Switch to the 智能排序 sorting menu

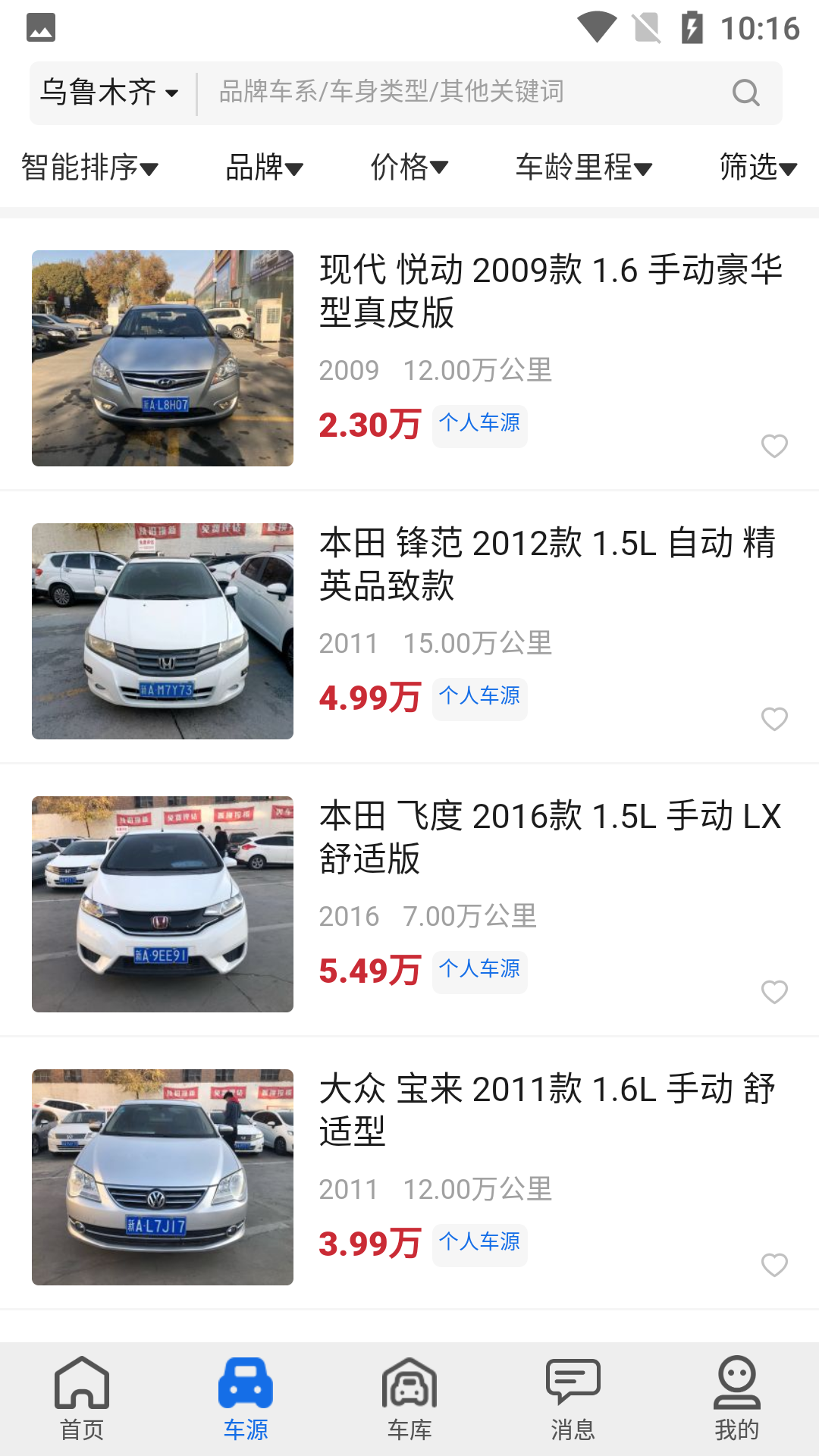89,168
